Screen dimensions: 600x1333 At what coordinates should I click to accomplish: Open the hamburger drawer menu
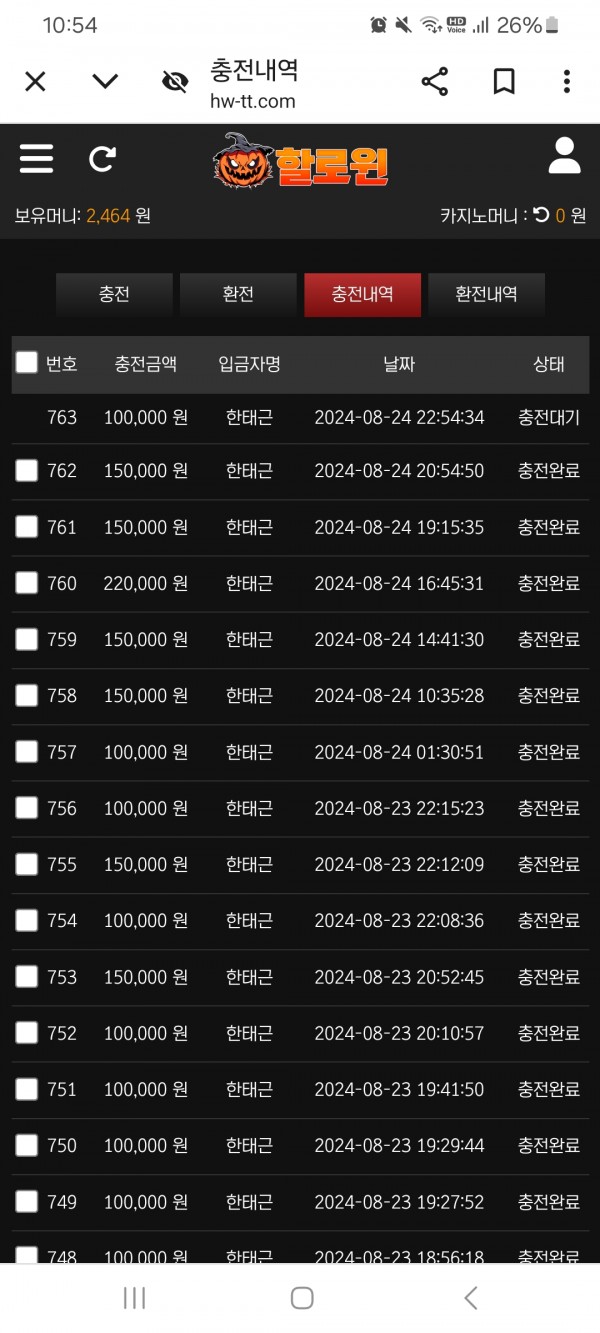pyautogui.click(x=37, y=158)
